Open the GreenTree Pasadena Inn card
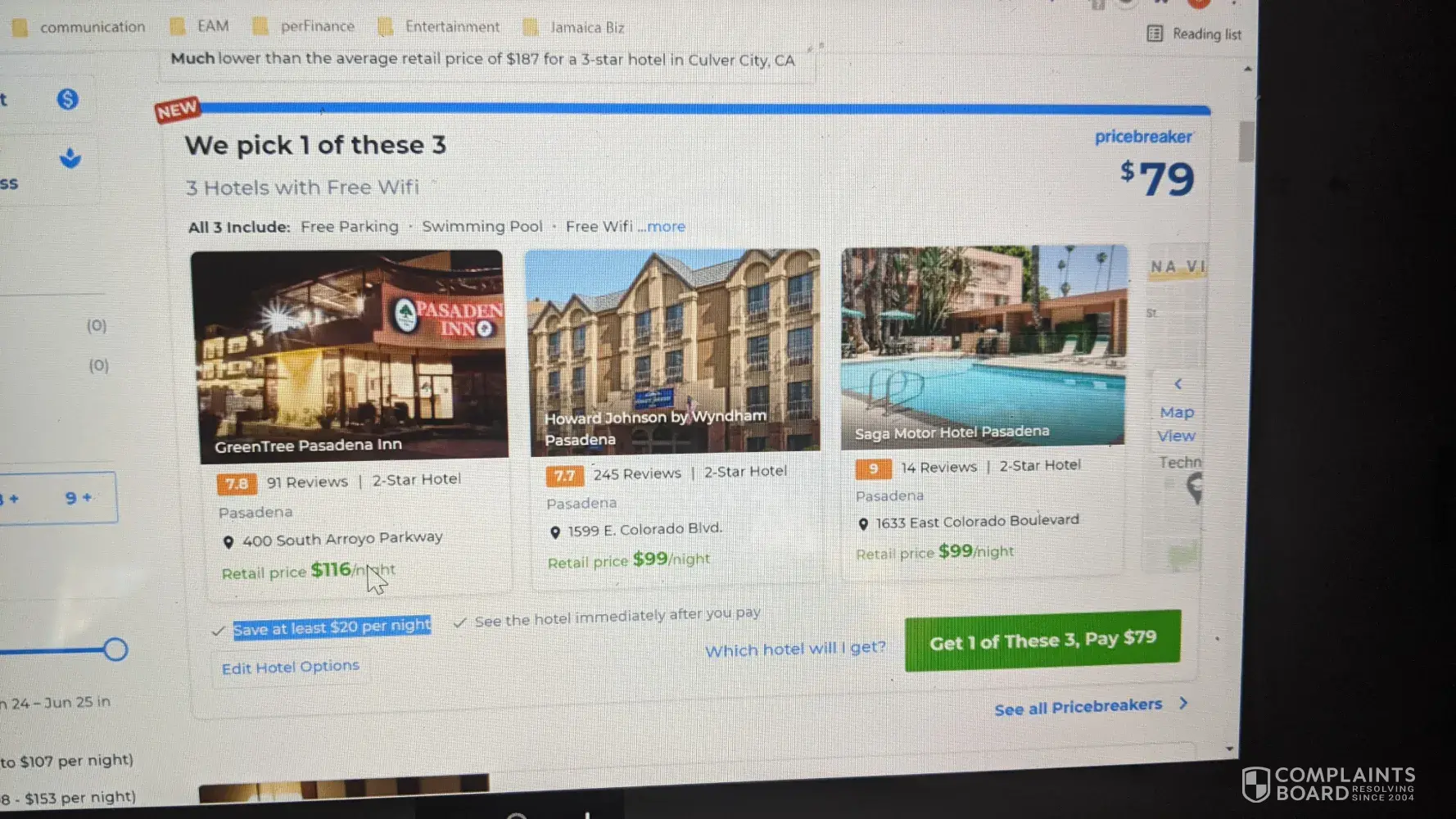This screenshot has height=819, width=1456. tap(350, 356)
